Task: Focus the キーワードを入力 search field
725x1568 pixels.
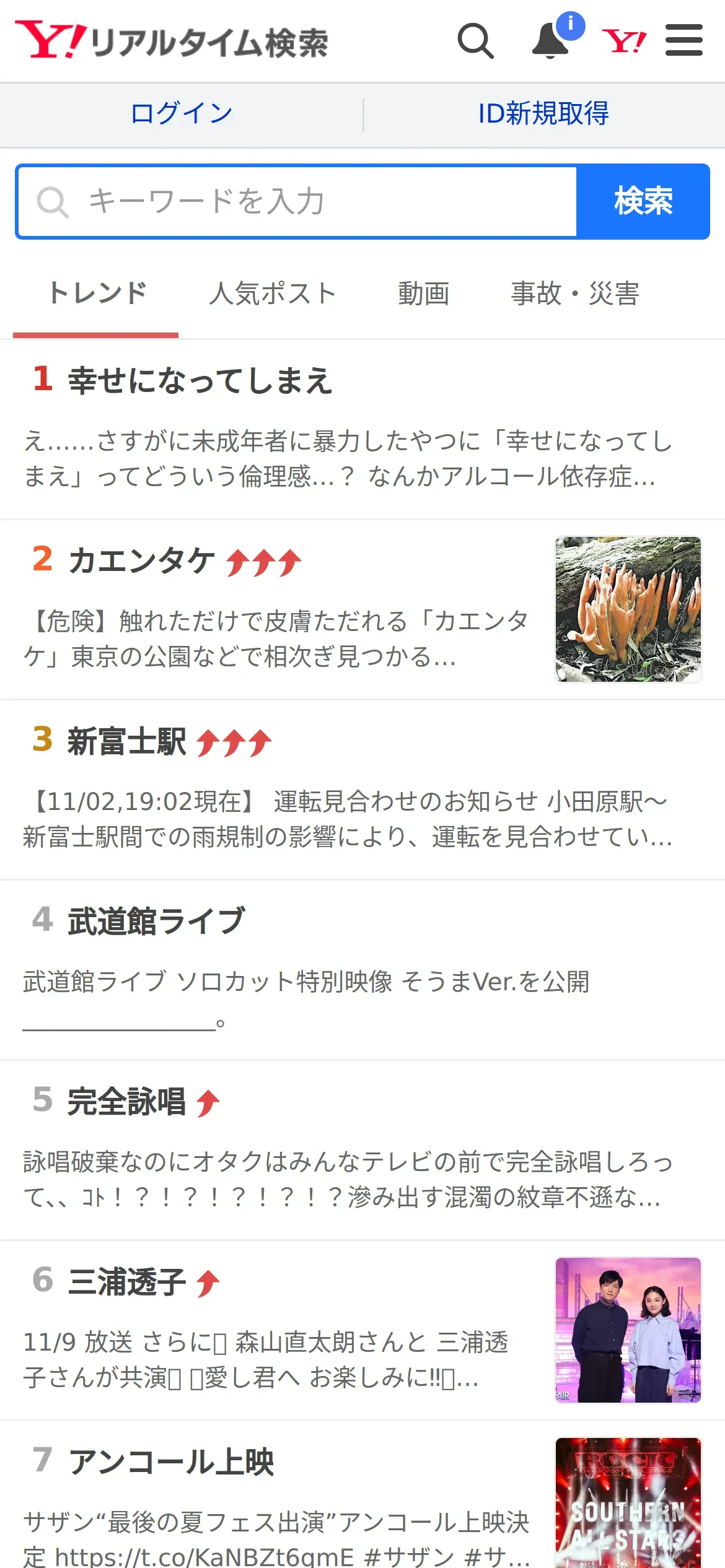Action: point(297,201)
